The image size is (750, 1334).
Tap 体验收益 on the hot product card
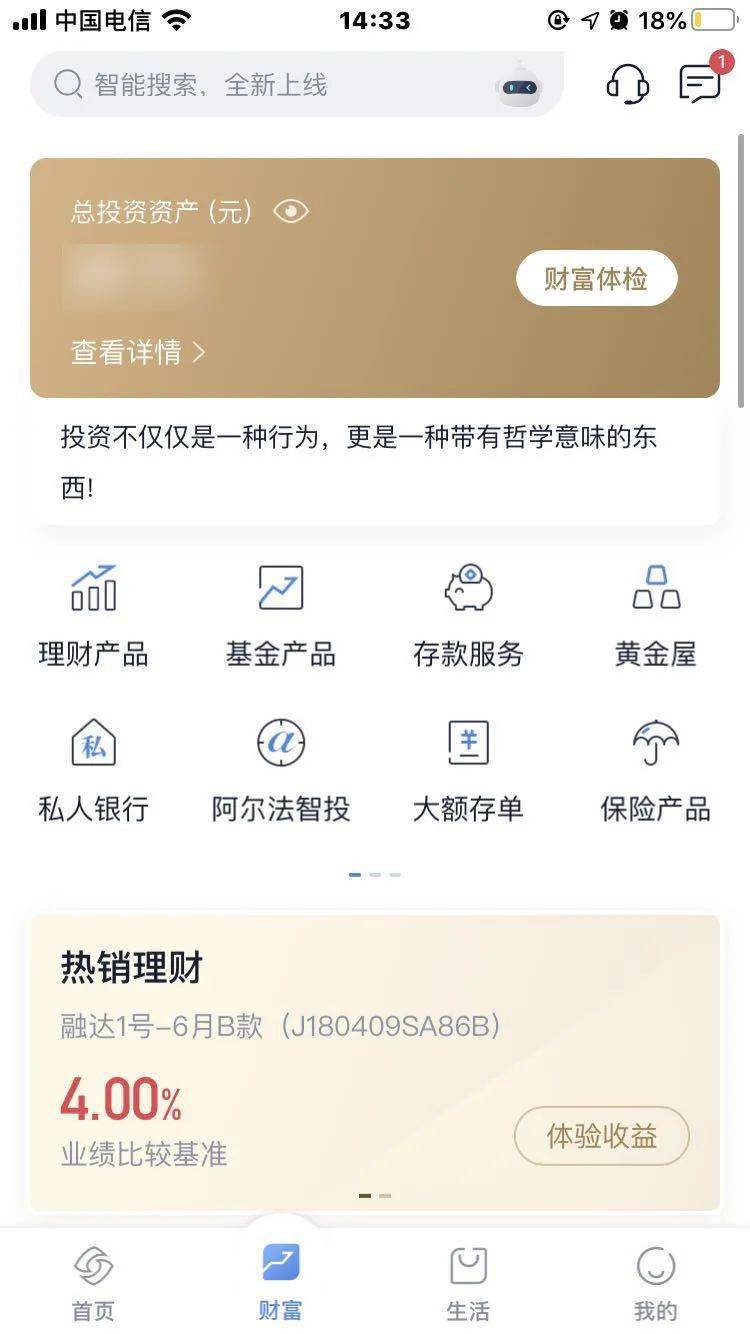click(x=602, y=1136)
